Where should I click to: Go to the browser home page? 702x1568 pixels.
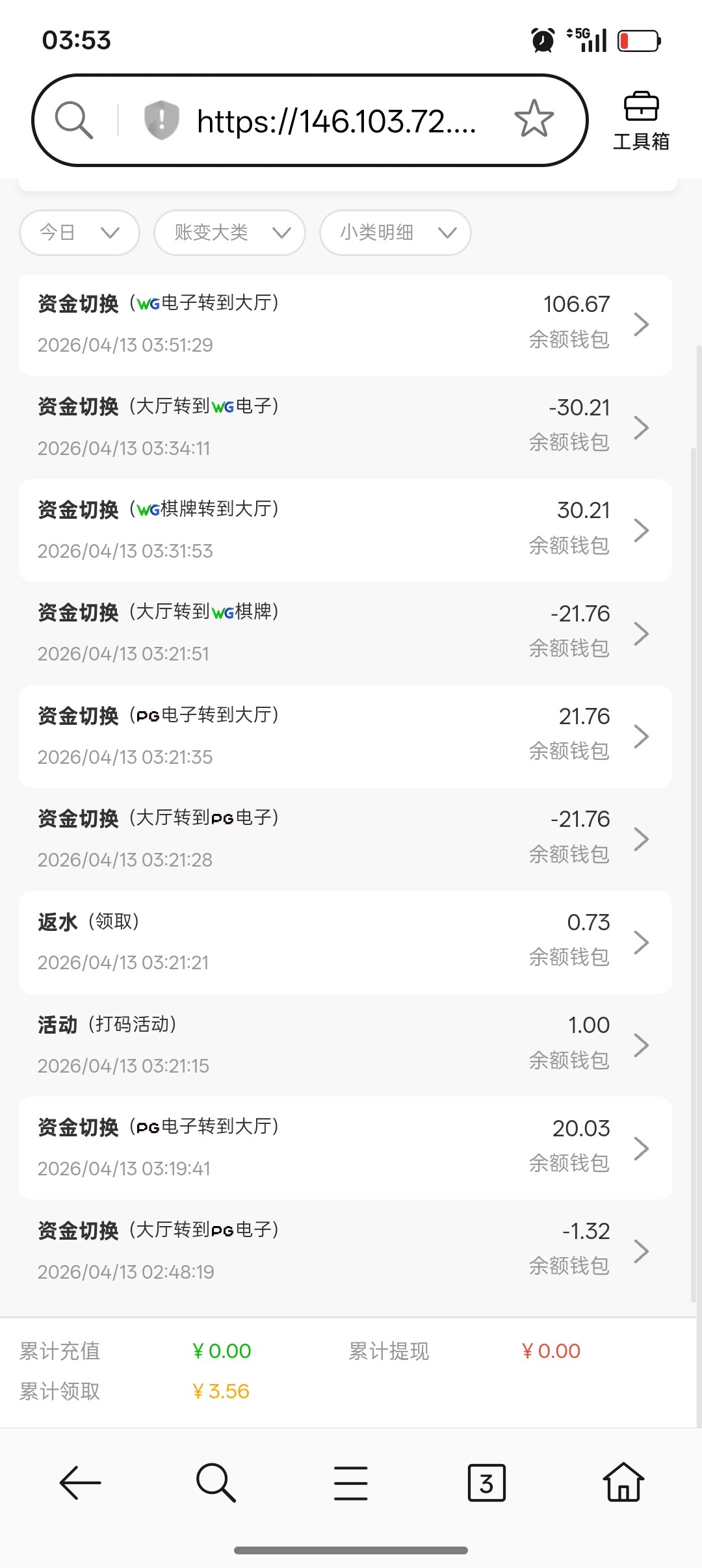tap(623, 1483)
